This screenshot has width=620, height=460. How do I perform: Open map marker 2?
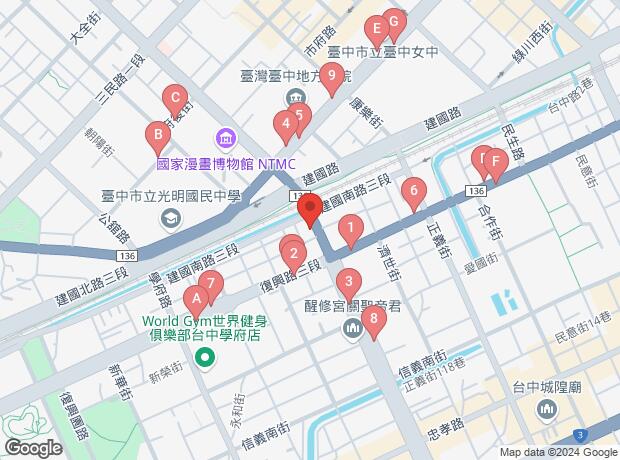pos(294,252)
